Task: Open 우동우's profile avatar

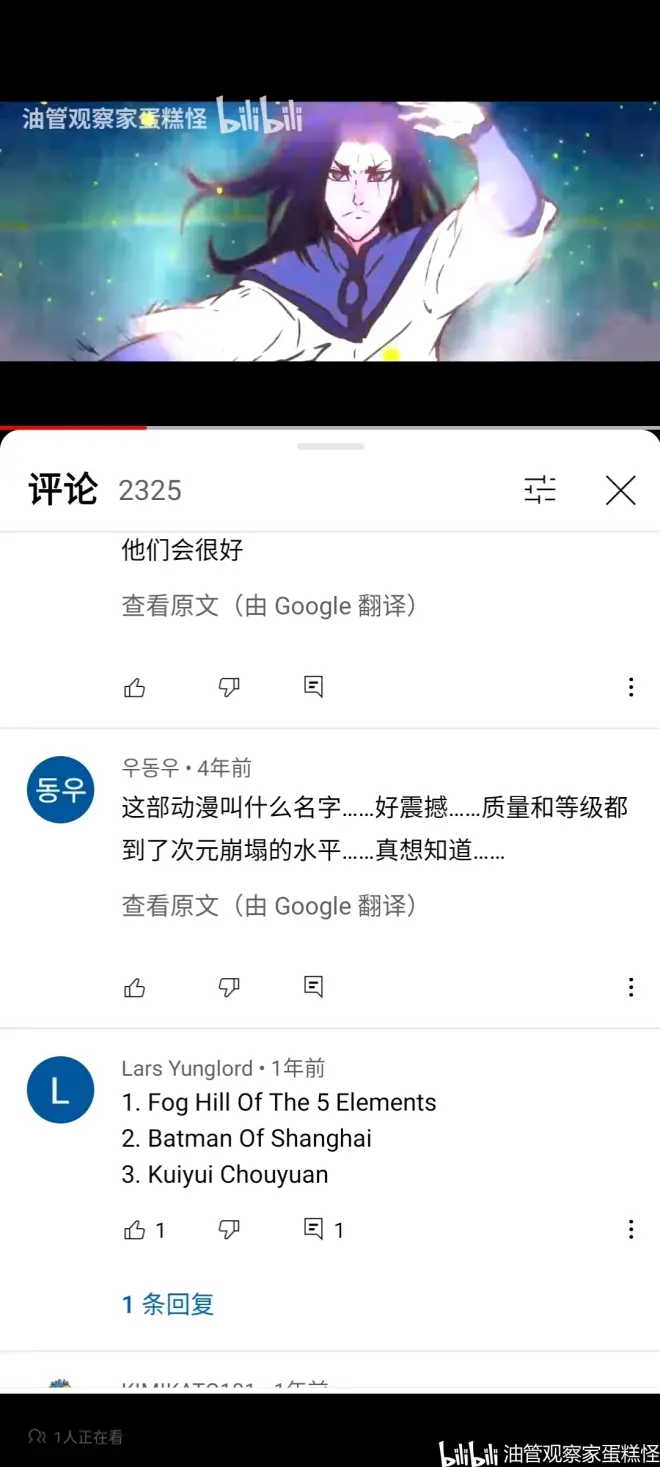Action: (60, 790)
